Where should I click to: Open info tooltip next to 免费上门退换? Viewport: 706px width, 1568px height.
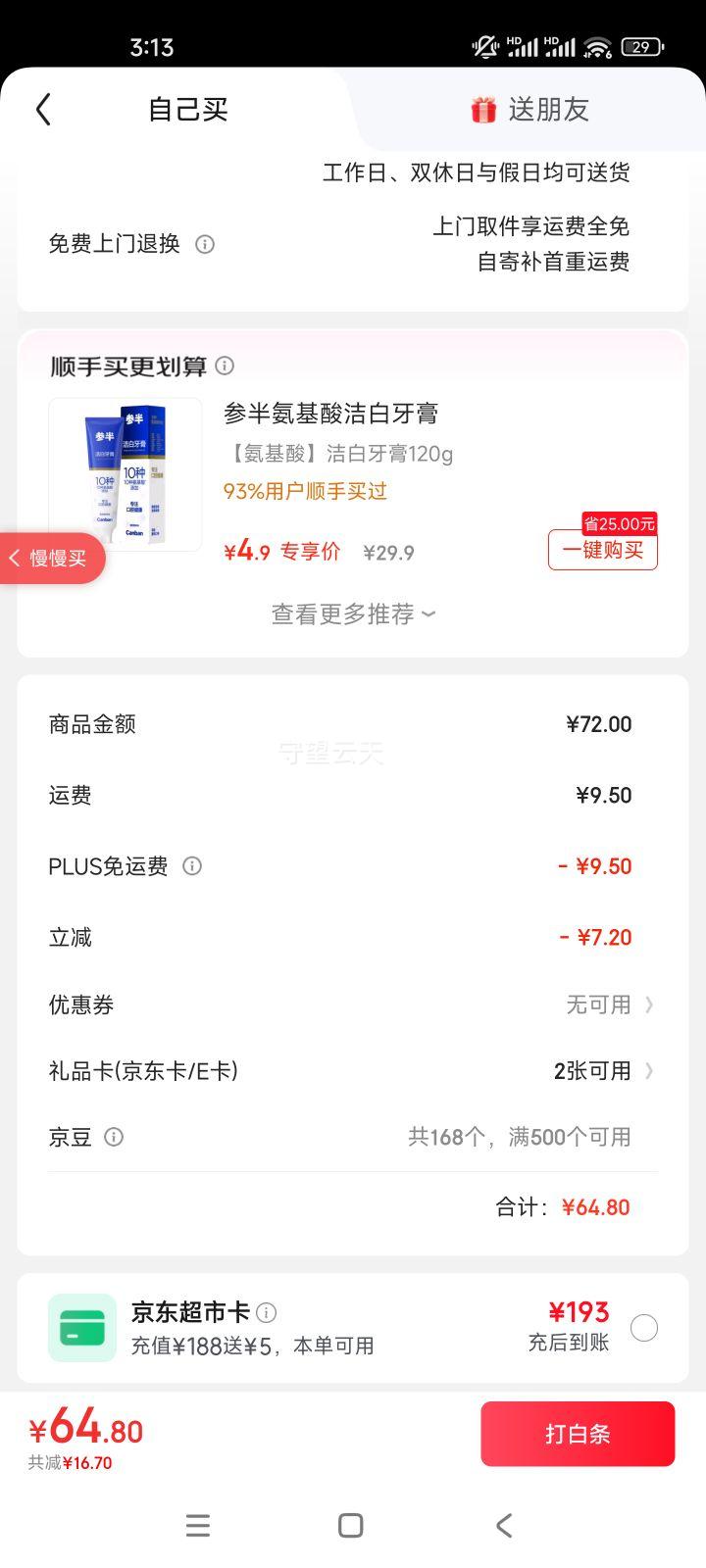tap(205, 244)
